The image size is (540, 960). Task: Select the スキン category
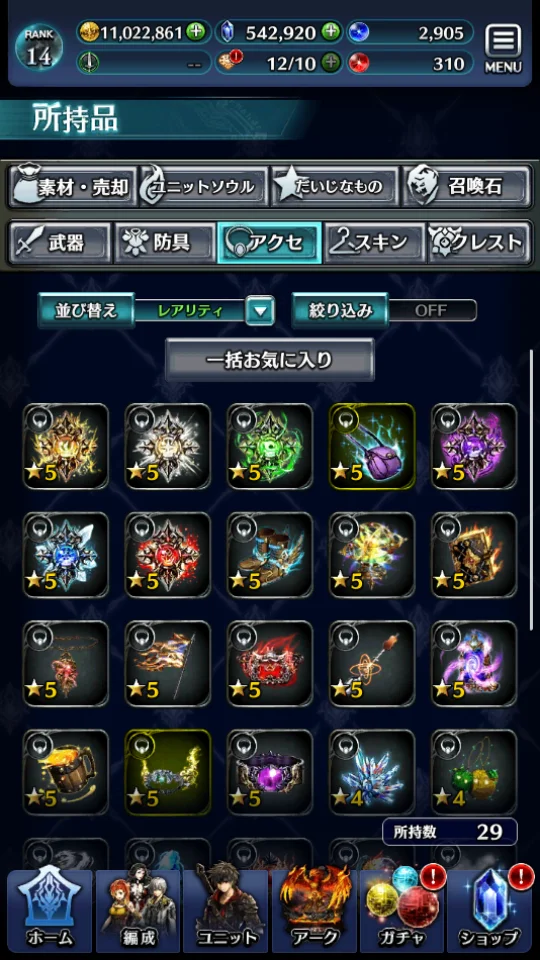tap(374, 243)
